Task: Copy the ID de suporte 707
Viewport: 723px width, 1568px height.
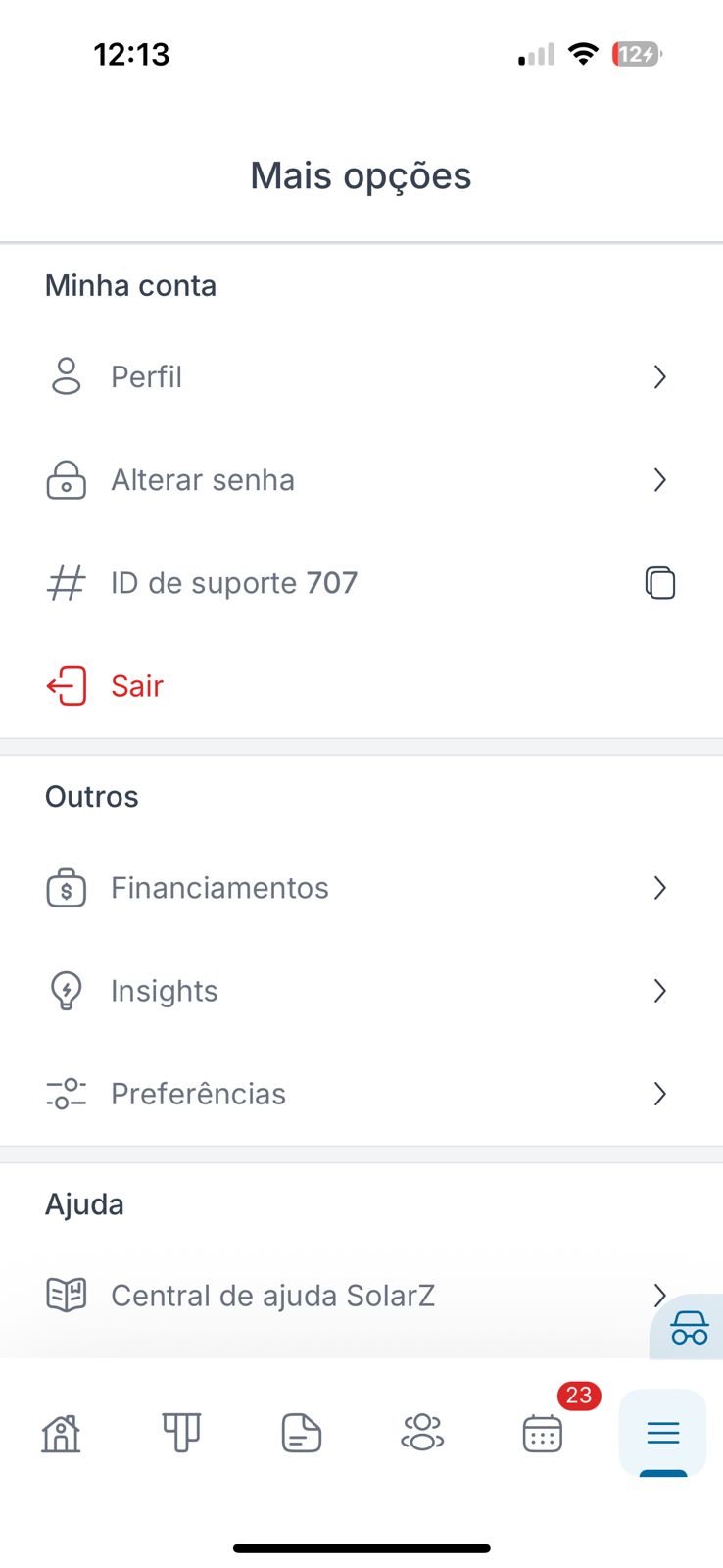Action: 659,583
